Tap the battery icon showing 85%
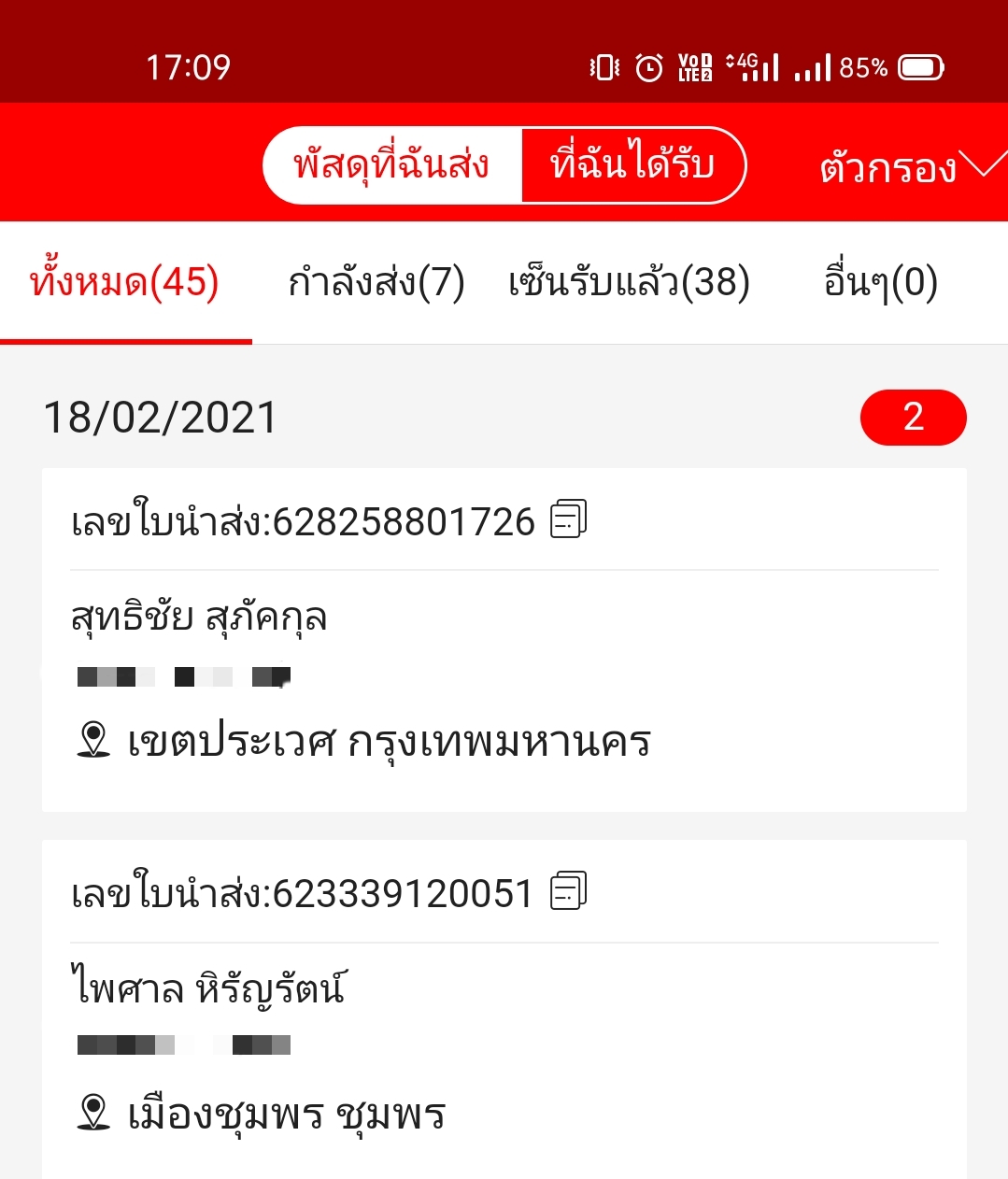 click(x=920, y=66)
